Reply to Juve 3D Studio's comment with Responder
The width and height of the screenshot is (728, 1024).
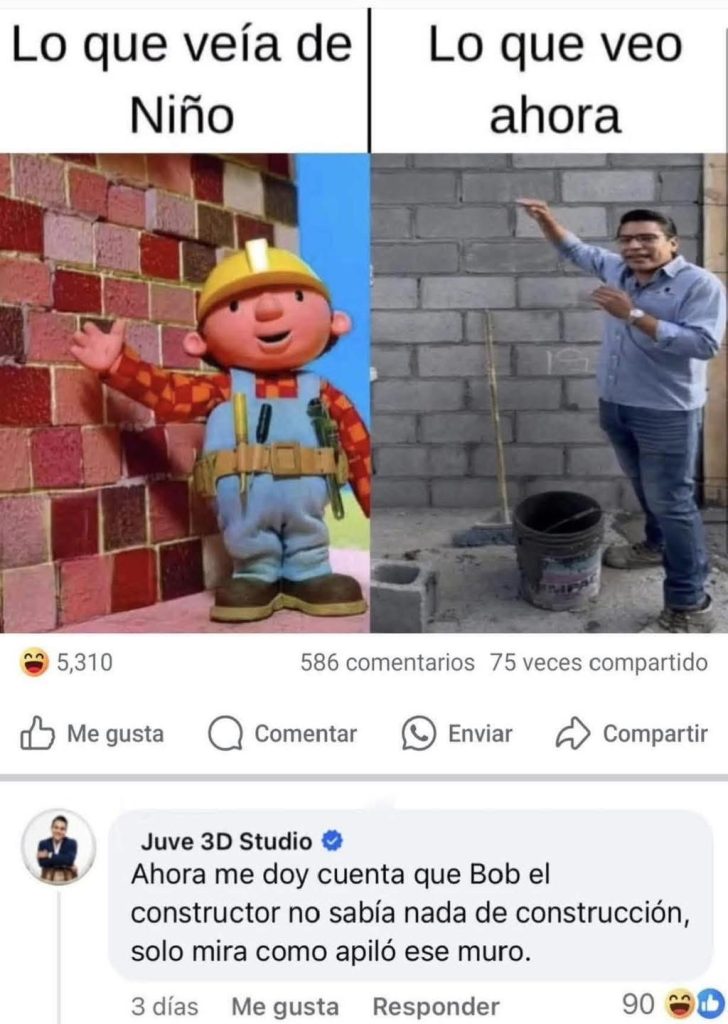[435, 1006]
